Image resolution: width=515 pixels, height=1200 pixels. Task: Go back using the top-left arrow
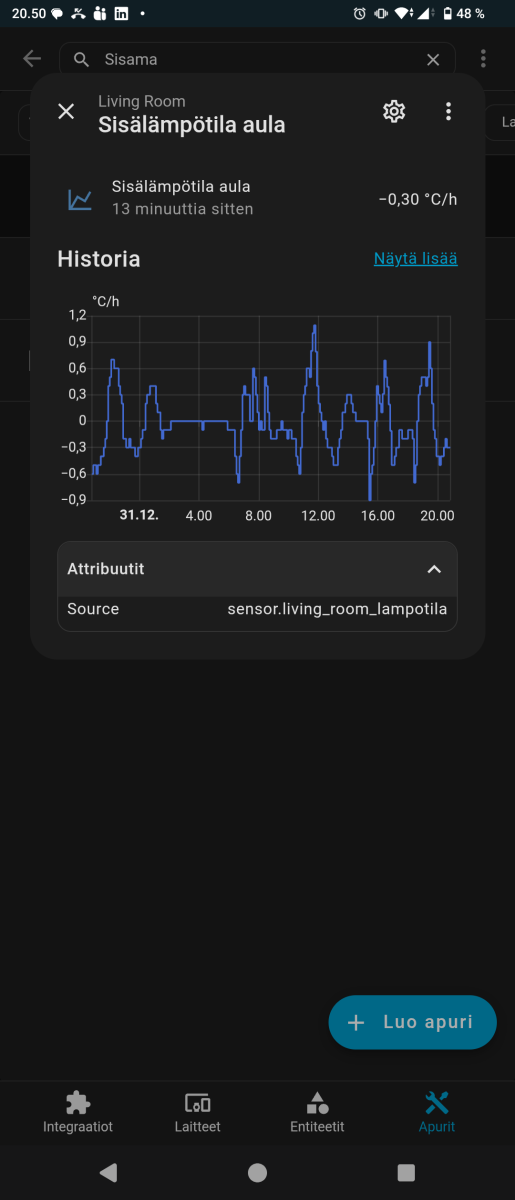click(32, 59)
